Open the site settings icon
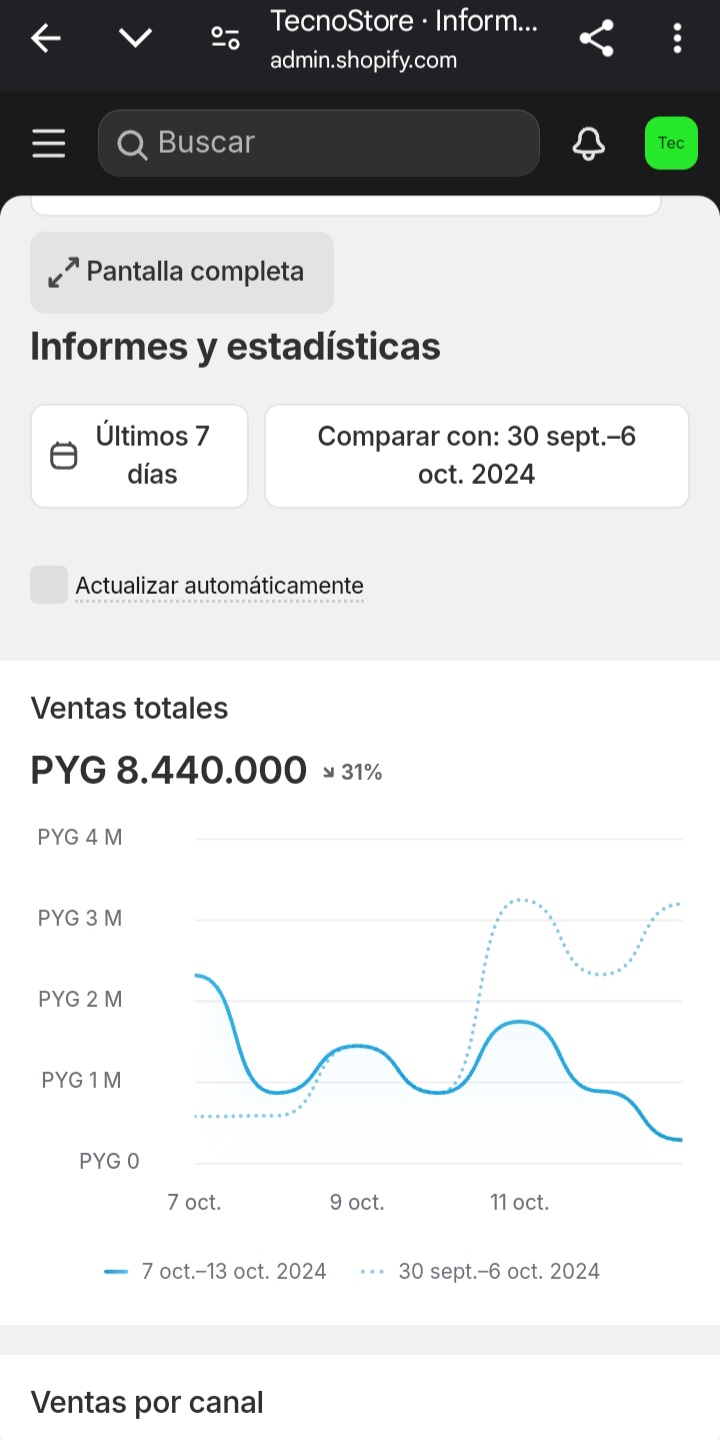The width and height of the screenshot is (720, 1440). (225, 39)
